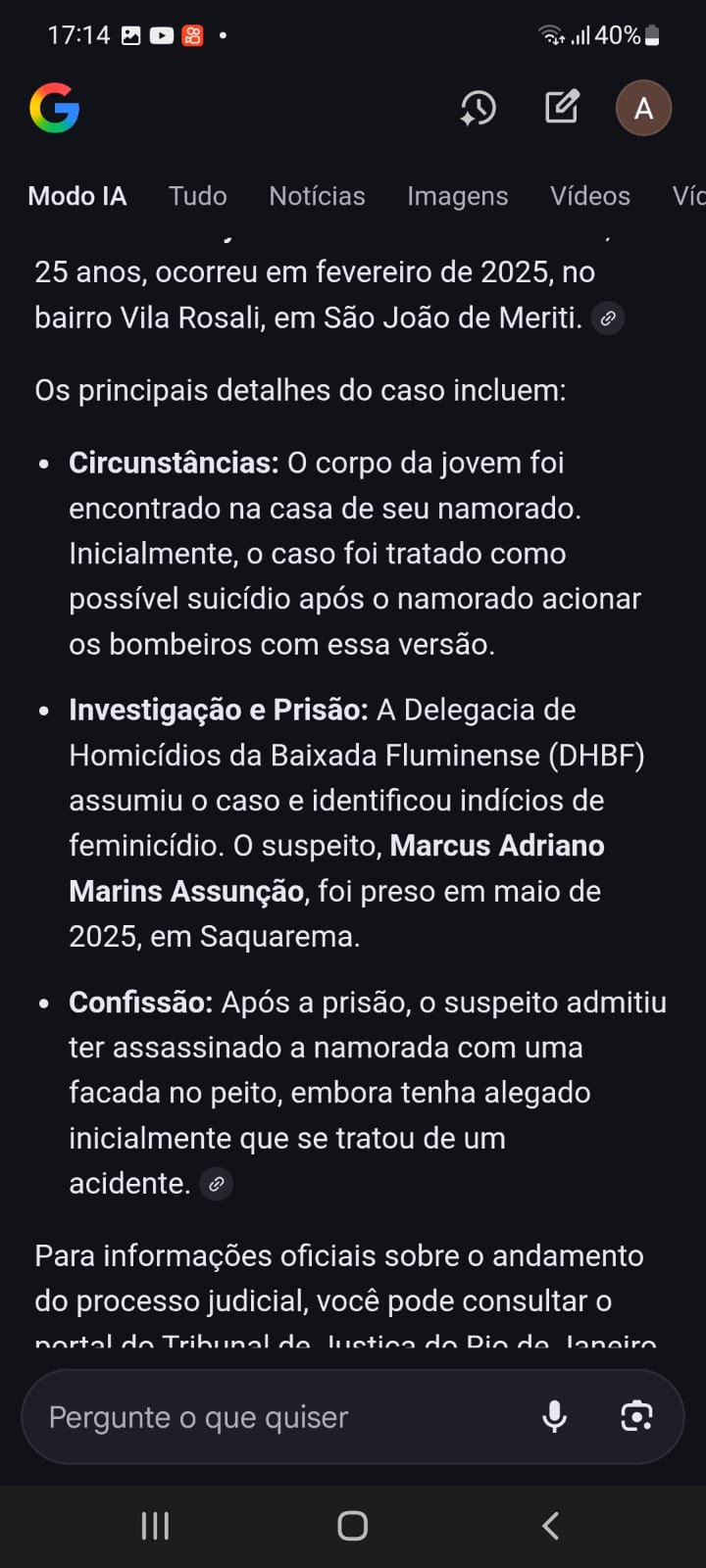Switch to the Vídeos tab
Screen dimensions: 706x1568
pyautogui.click(x=589, y=196)
